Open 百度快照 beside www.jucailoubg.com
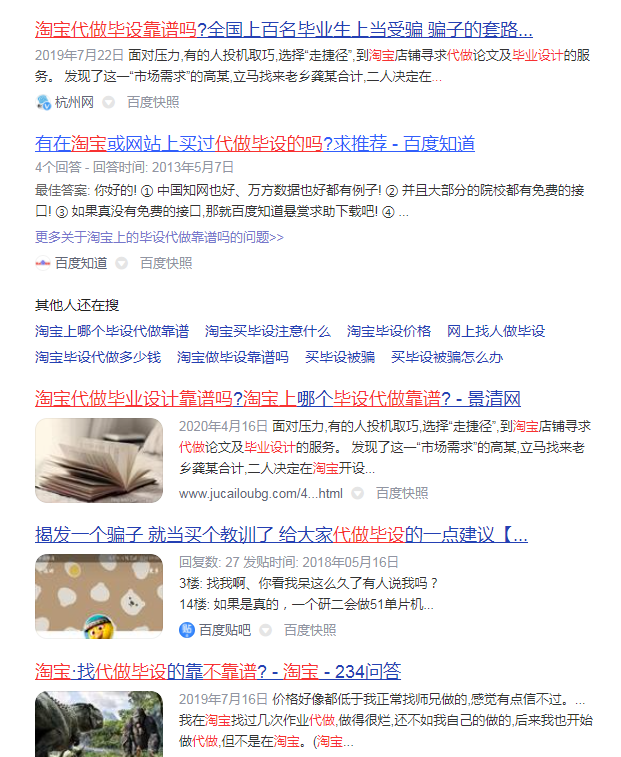The height and width of the screenshot is (757, 621). coord(401,494)
